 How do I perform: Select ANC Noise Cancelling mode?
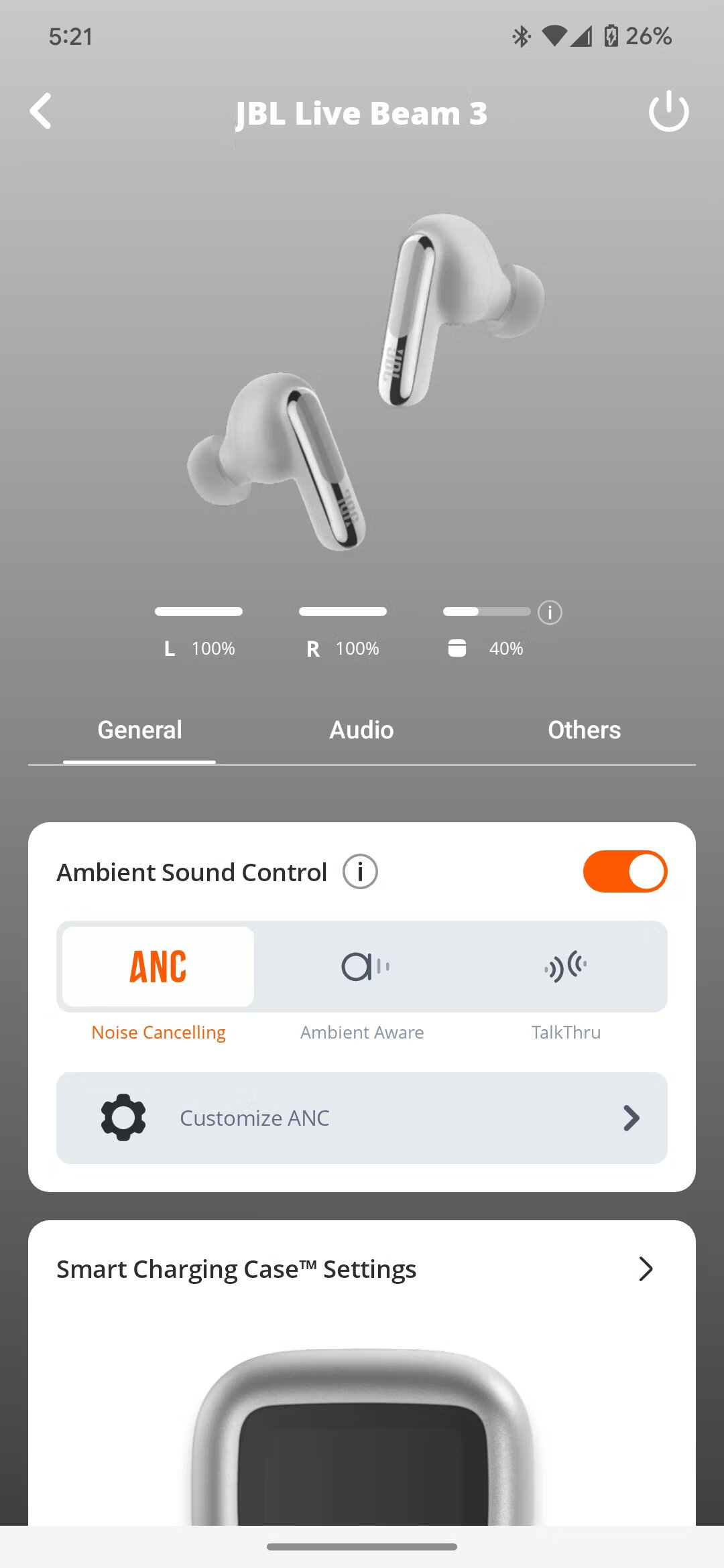coord(158,966)
